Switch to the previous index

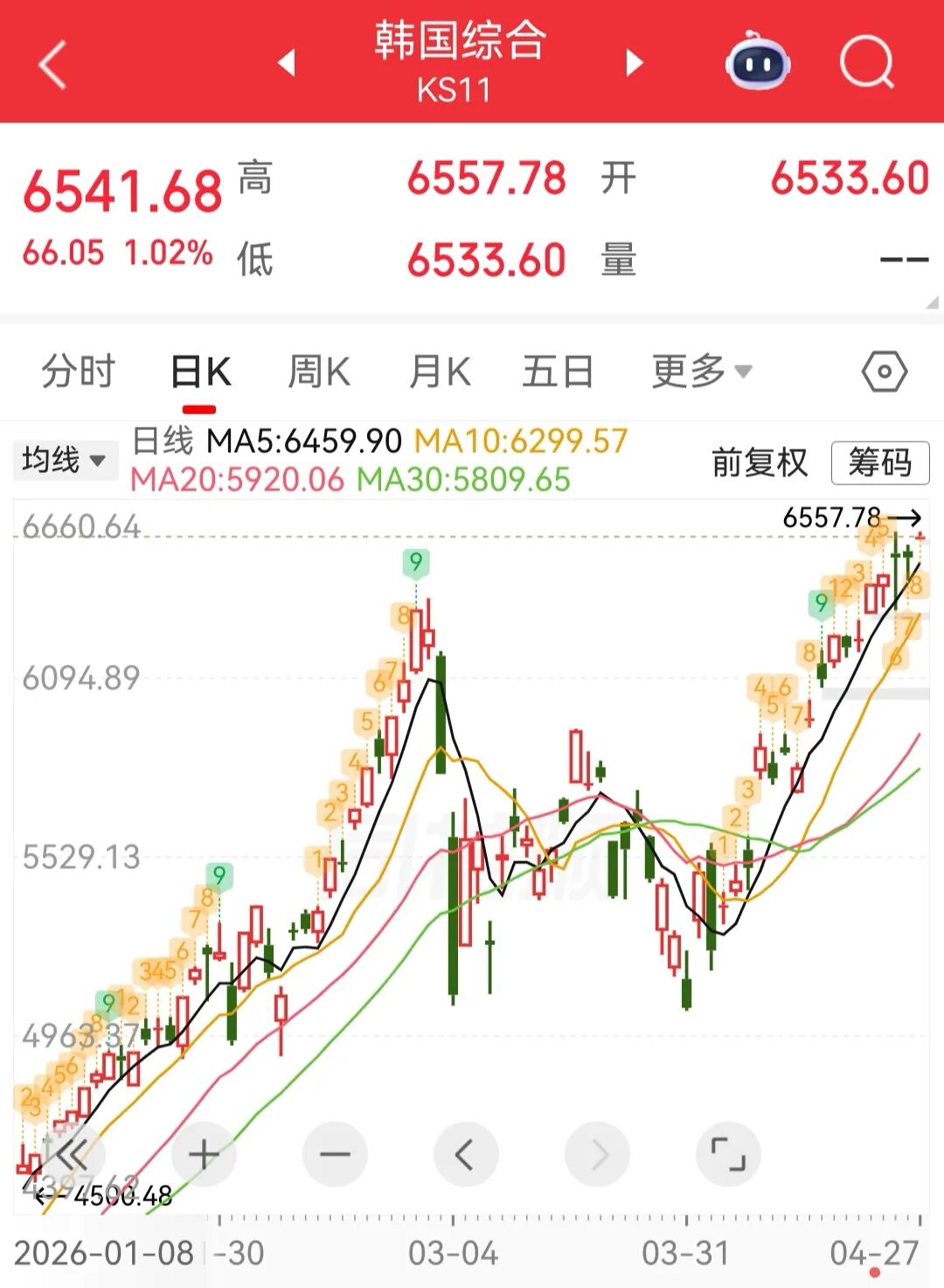tap(287, 63)
